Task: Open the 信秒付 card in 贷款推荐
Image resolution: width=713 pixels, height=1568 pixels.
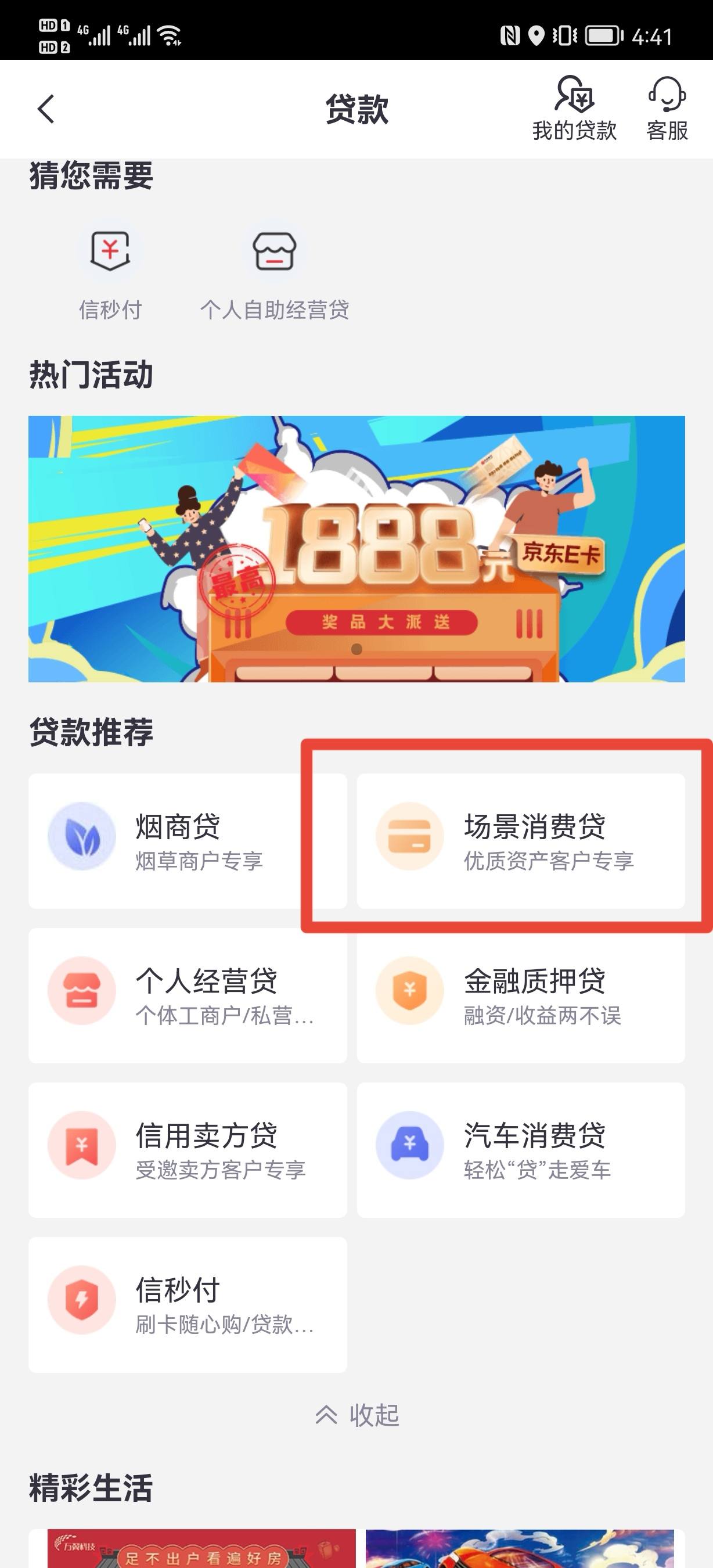Action: tap(188, 1304)
